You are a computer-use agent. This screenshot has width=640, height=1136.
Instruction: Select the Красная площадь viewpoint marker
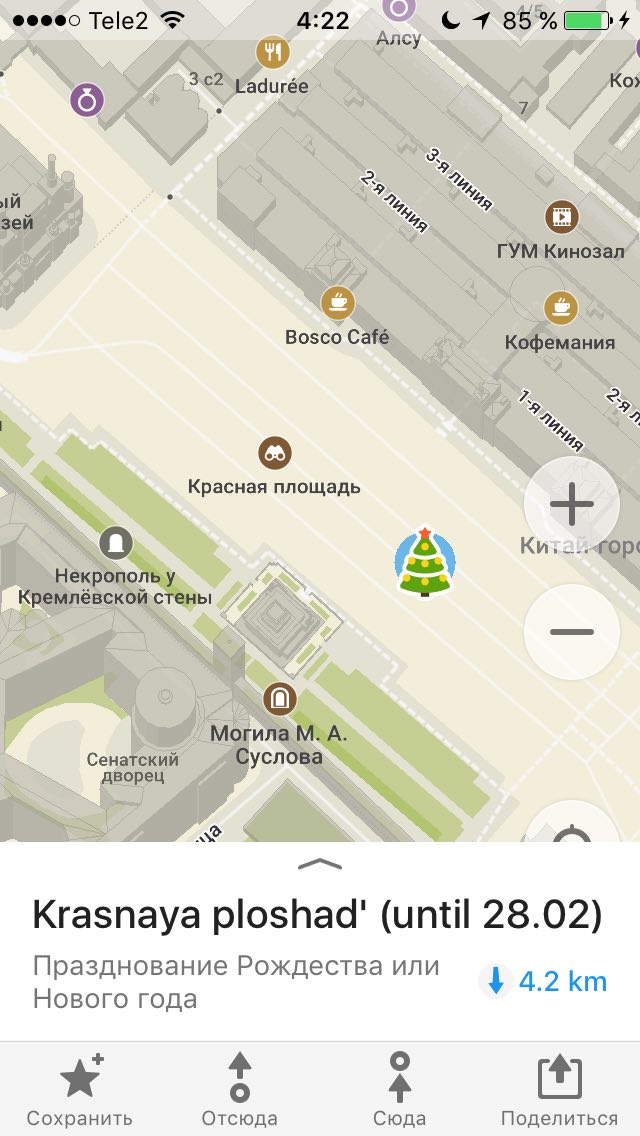point(275,454)
